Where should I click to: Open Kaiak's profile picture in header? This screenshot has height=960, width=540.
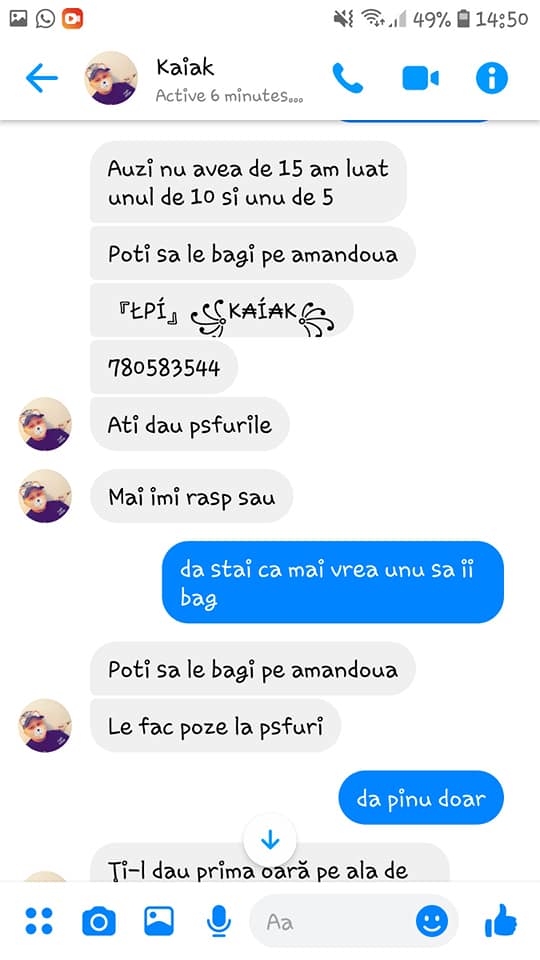tap(111, 78)
